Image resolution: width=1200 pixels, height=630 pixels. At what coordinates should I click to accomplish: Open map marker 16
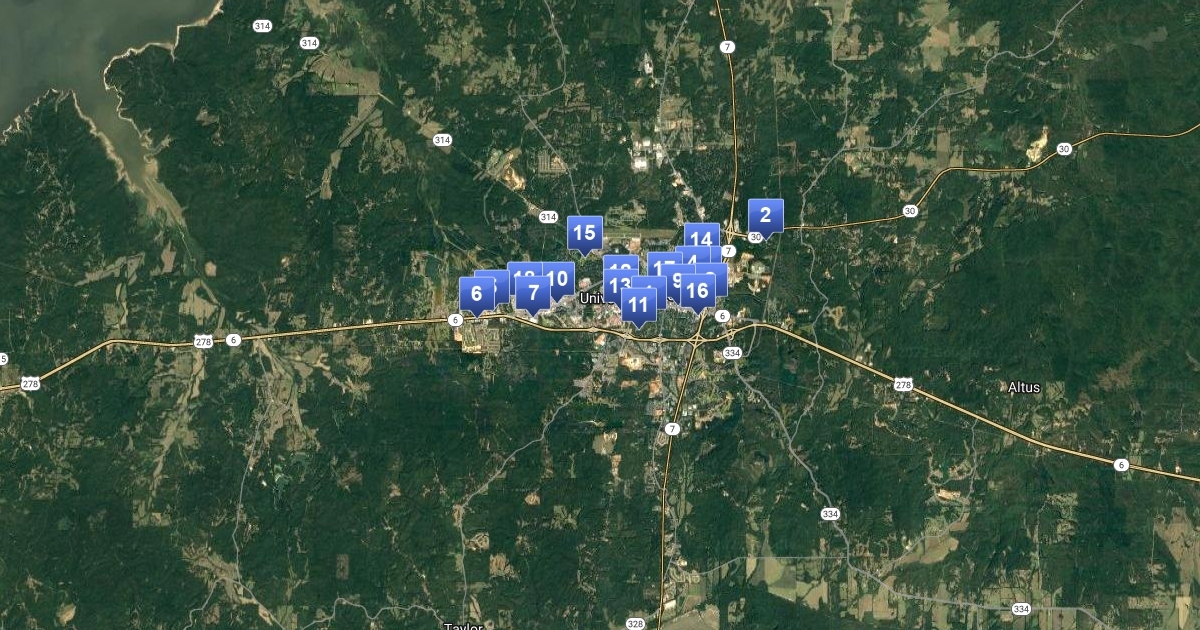click(x=697, y=291)
